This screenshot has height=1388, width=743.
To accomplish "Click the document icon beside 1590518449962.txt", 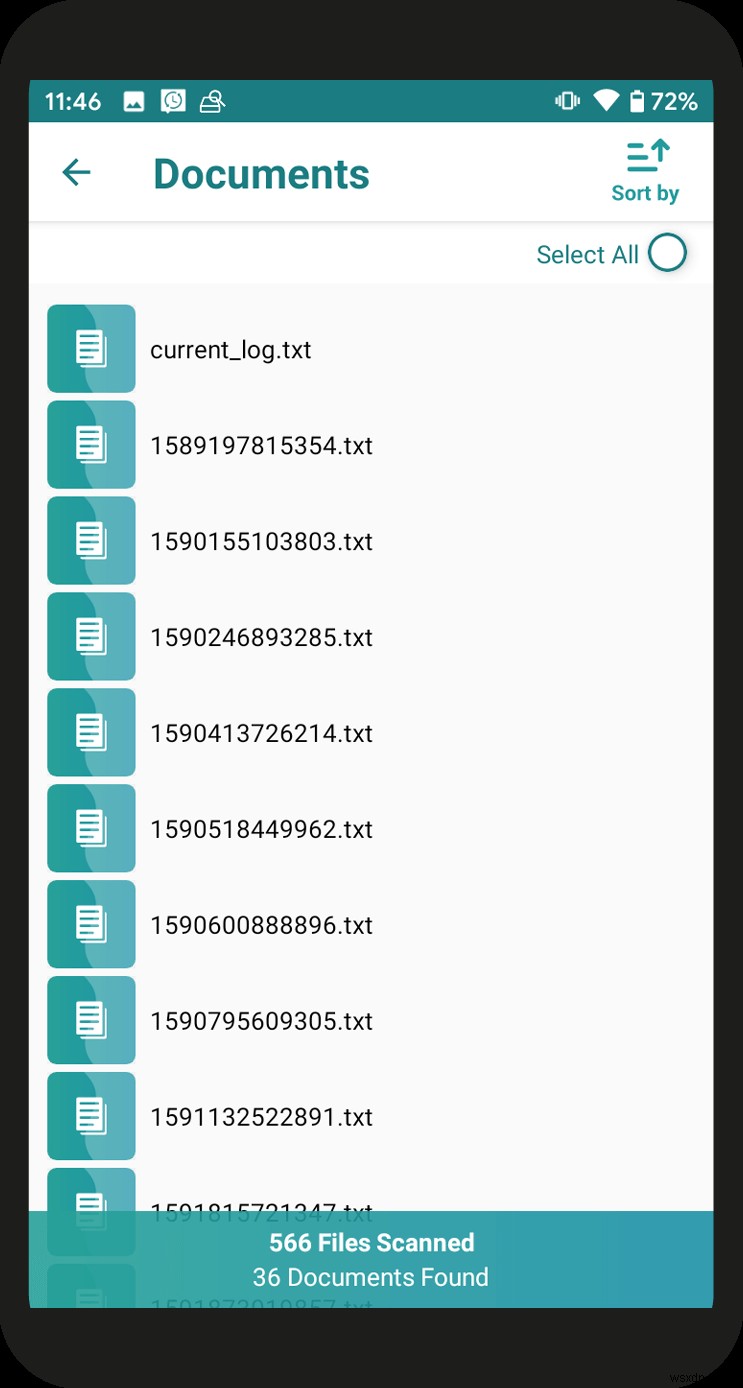I will (91, 828).
